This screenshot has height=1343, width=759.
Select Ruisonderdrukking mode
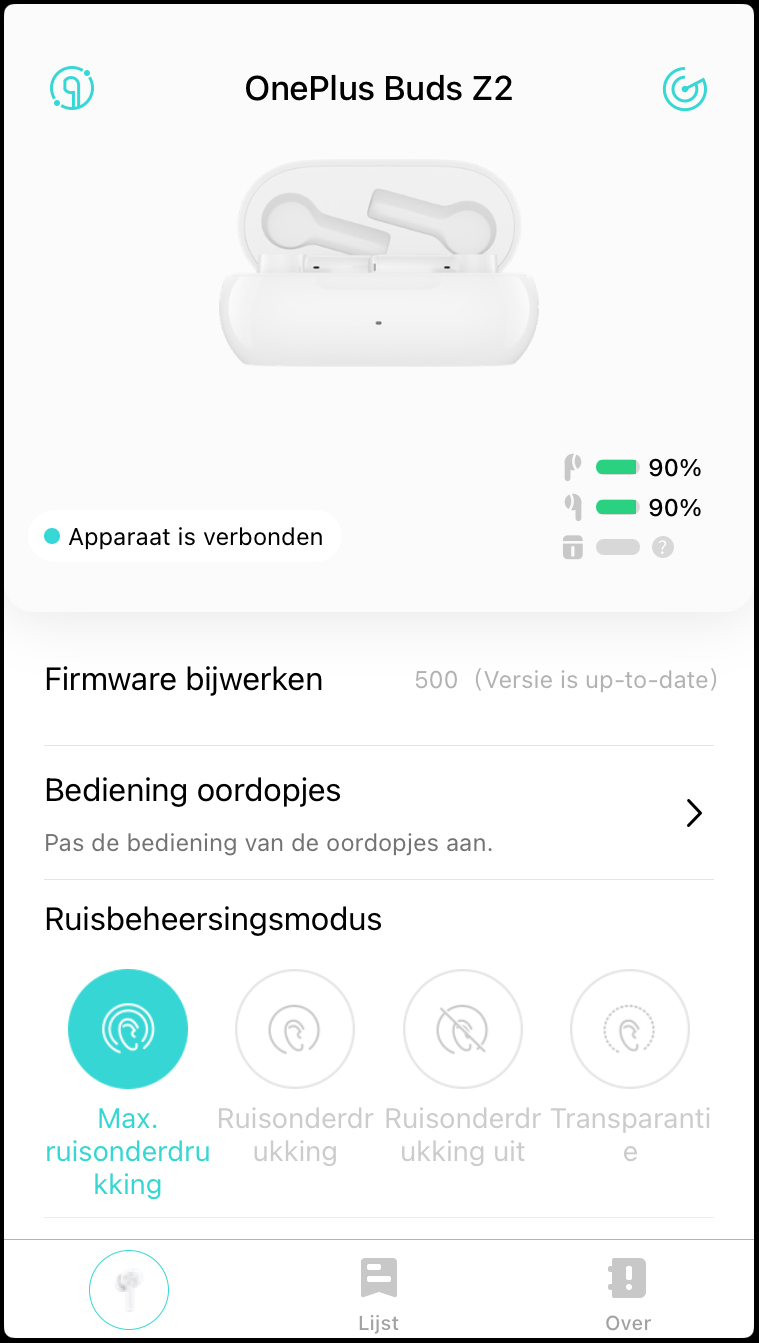coord(295,1029)
